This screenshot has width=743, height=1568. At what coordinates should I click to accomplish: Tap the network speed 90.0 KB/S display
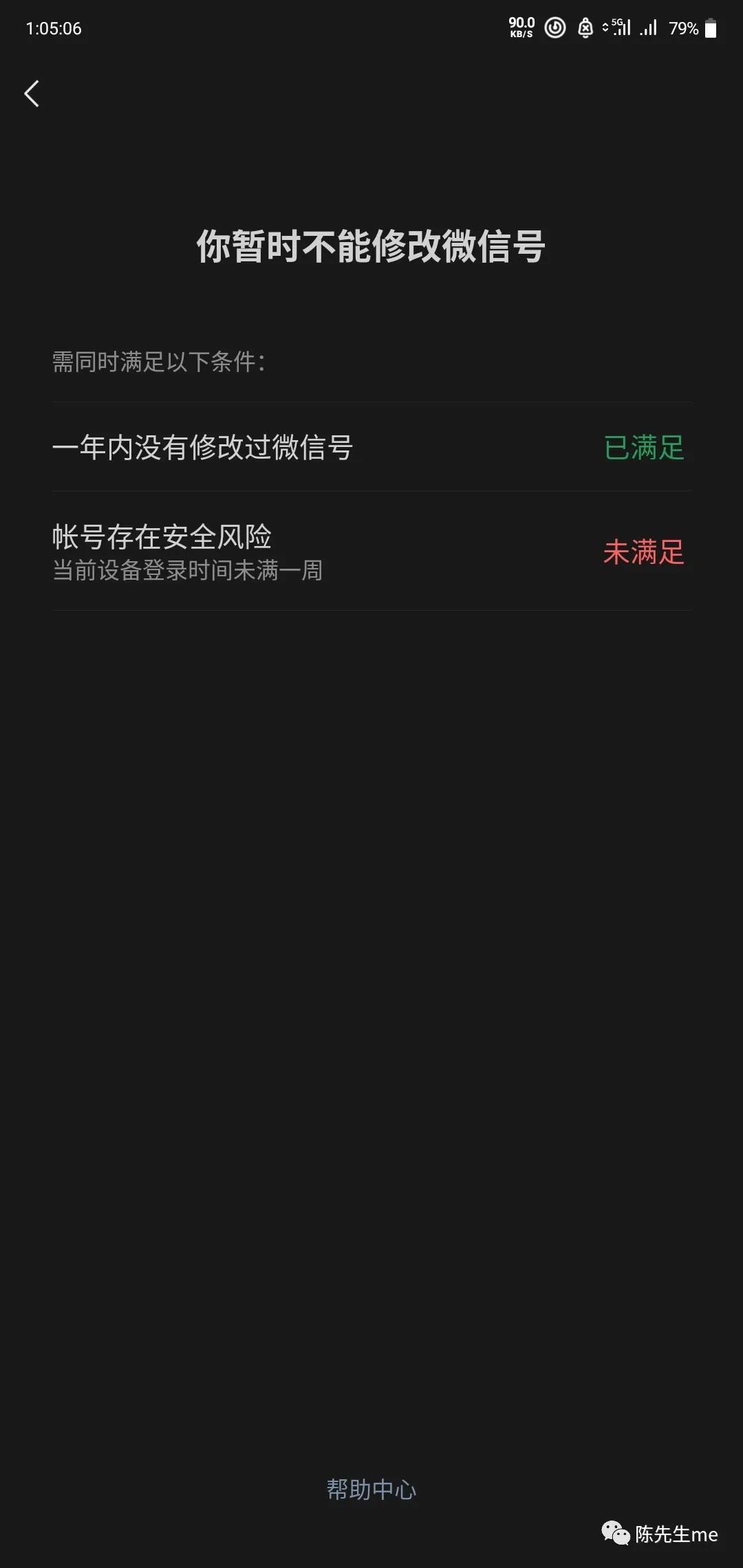pos(521,28)
